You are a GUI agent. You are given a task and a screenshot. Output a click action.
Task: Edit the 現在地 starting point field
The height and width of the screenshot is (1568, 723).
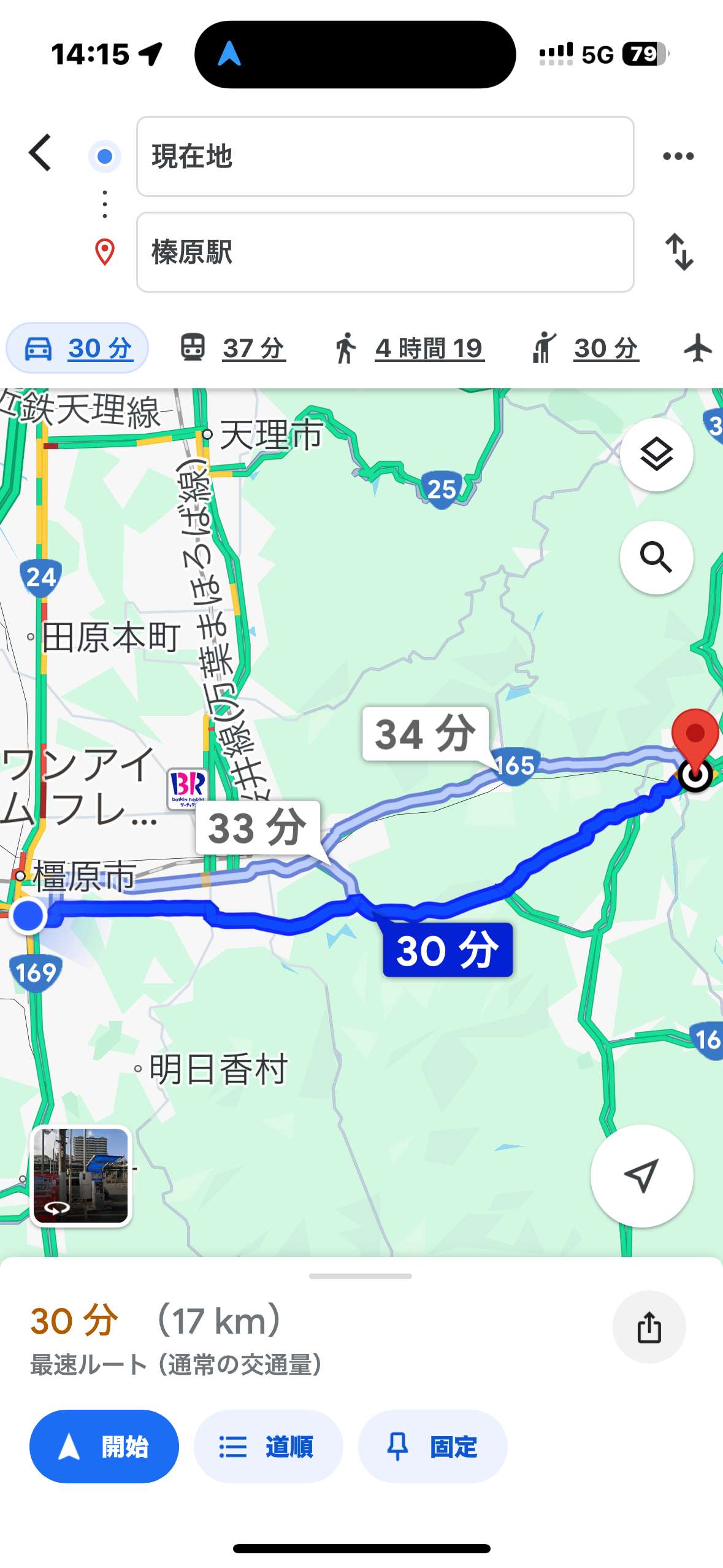coord(384,156)
